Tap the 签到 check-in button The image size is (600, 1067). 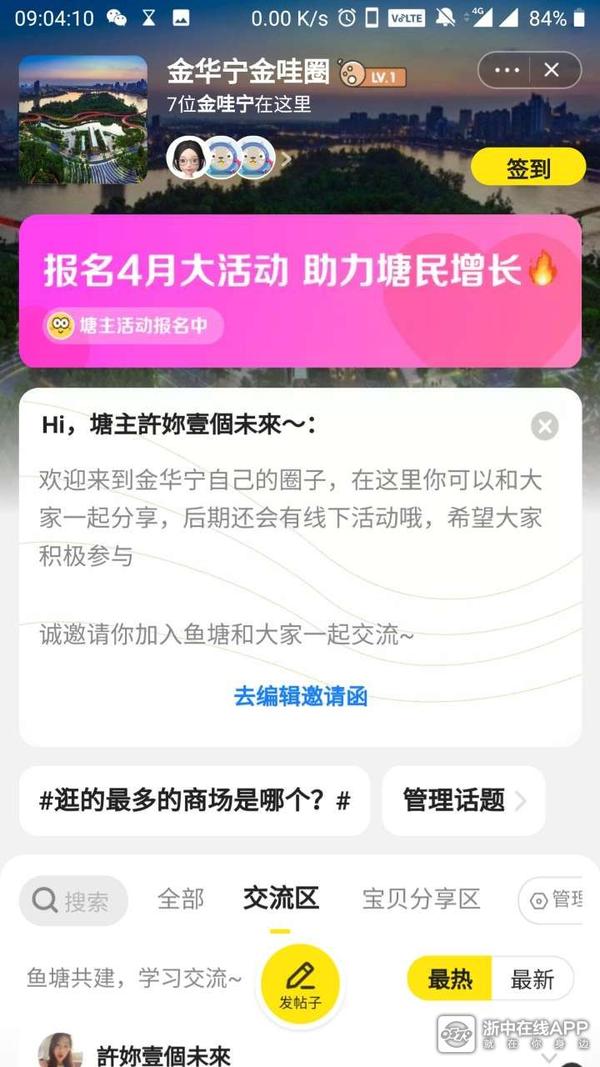coord(527,168)
